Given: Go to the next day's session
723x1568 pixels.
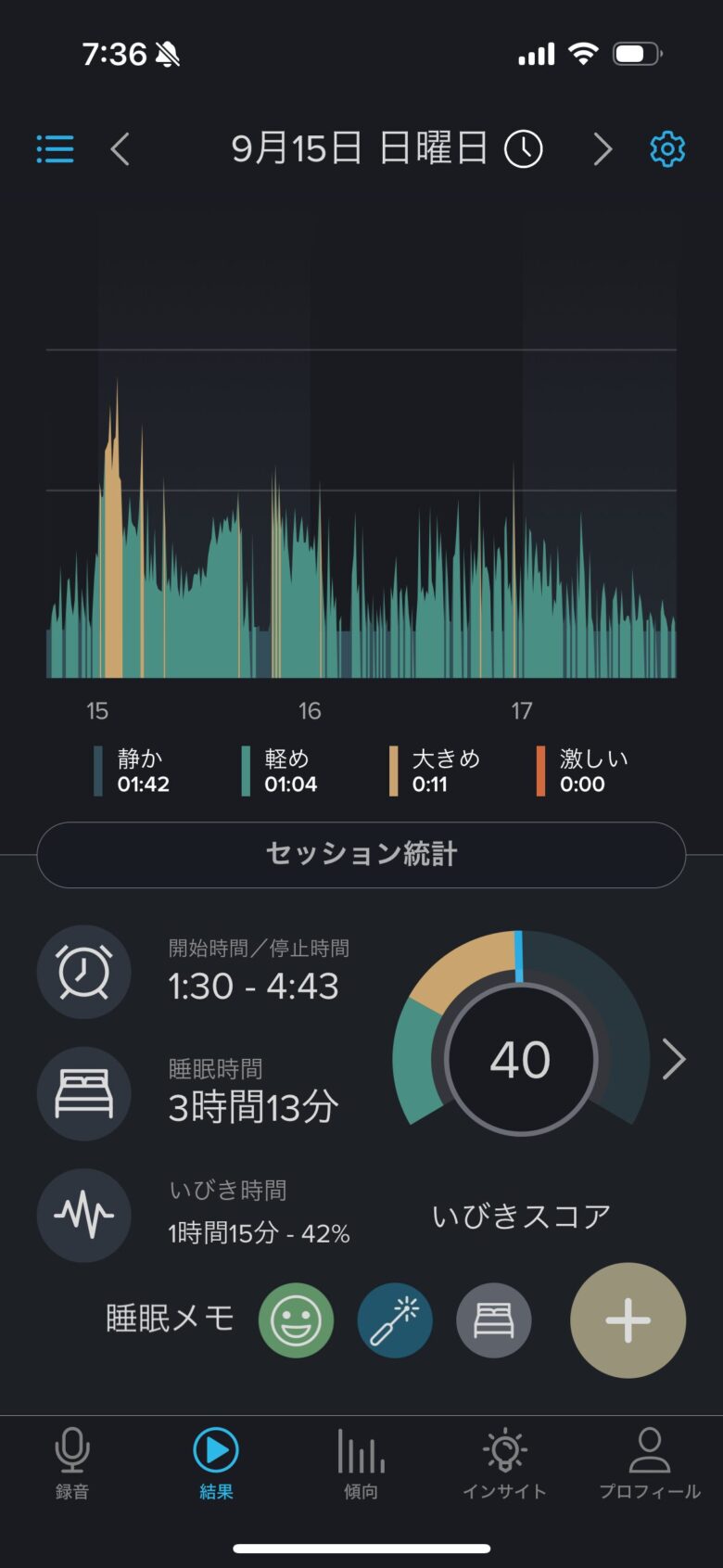Looking at the screenshot, I should pyautogui.click(x=602, y=148).
